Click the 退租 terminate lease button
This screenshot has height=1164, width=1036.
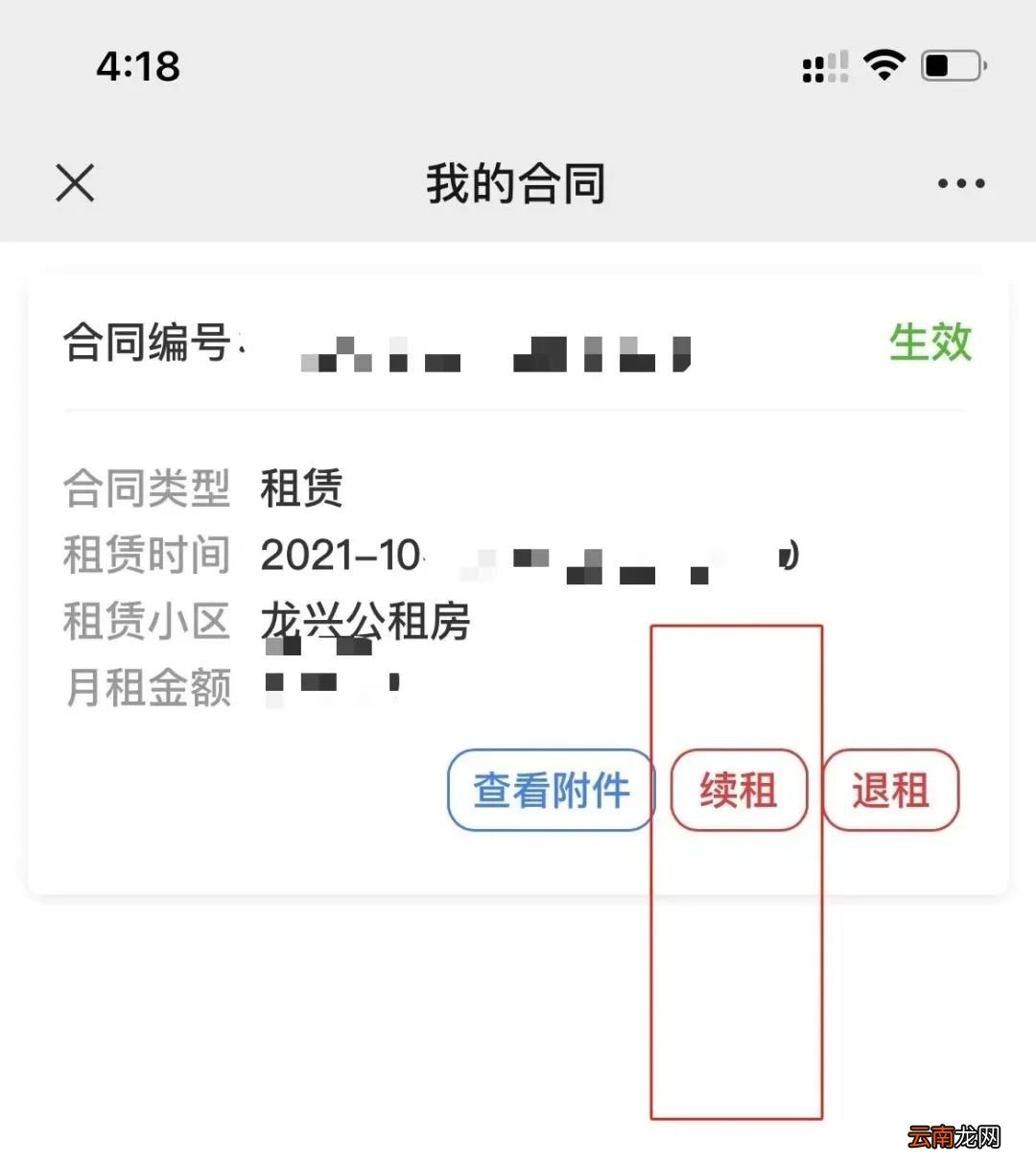(x=888, y=789)
